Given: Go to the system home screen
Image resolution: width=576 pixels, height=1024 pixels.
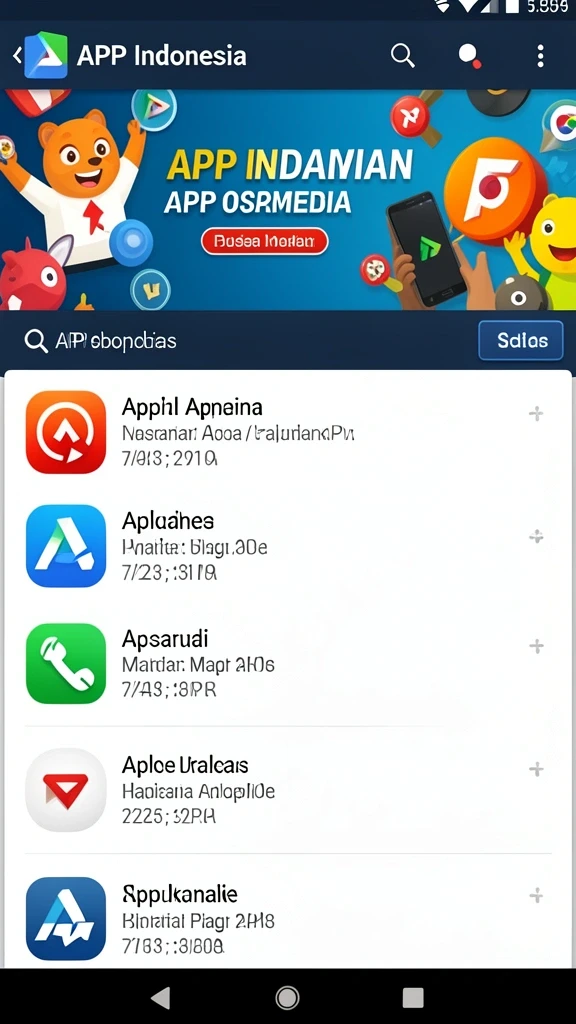Looking at the screenshot, I should [x=287, y=997].
